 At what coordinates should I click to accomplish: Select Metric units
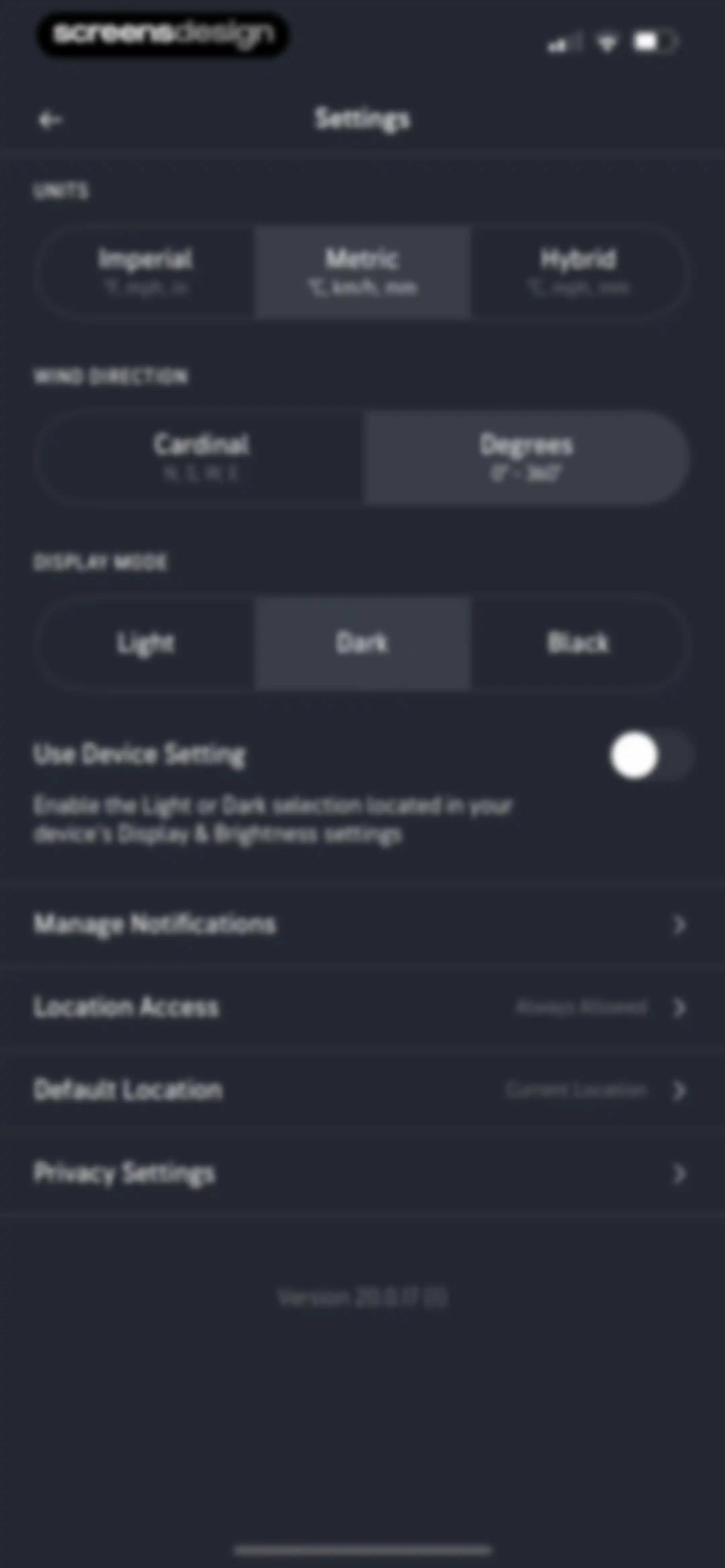pyautogui.click(x=362, y=272)
